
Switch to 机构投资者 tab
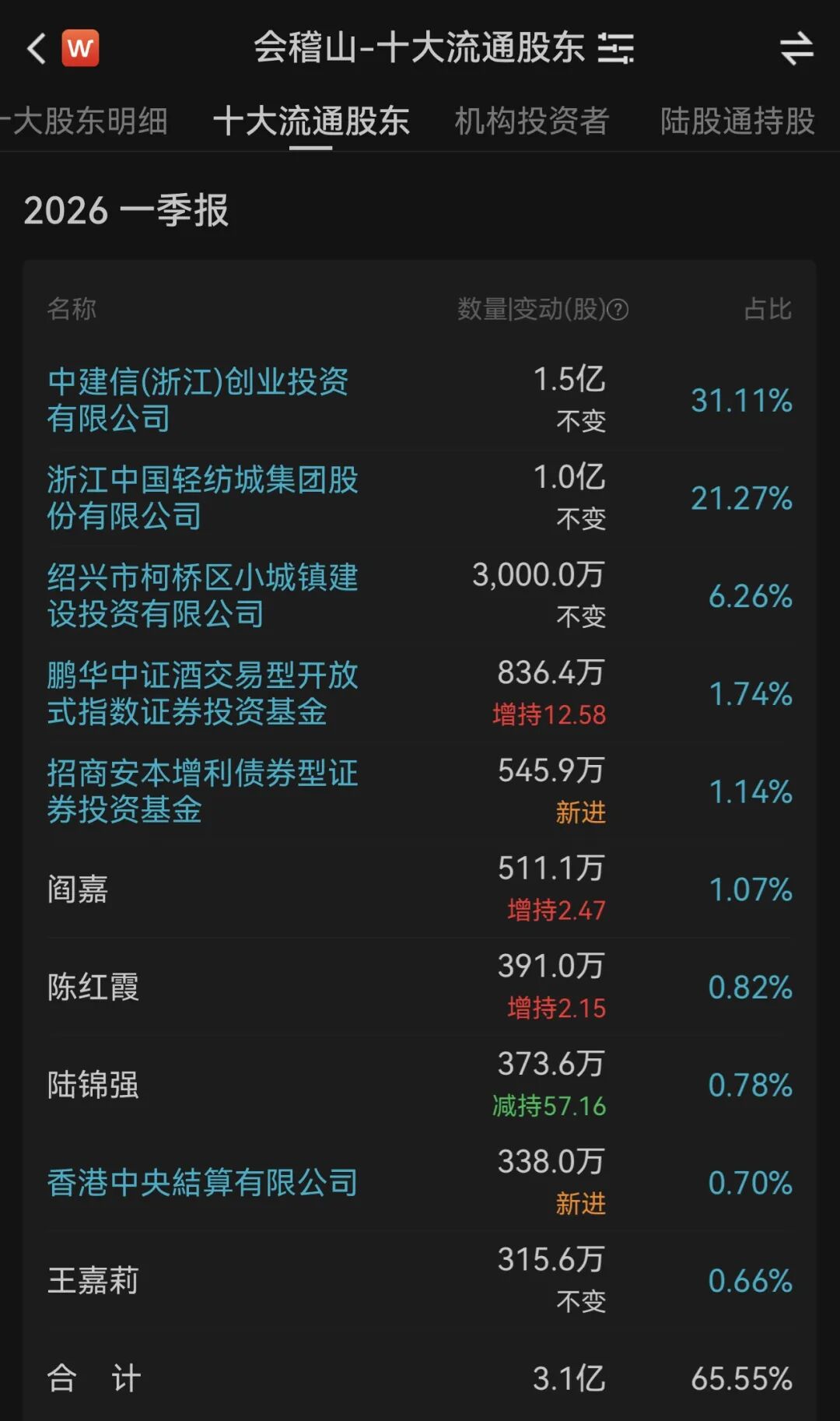[x=531, y=121]
